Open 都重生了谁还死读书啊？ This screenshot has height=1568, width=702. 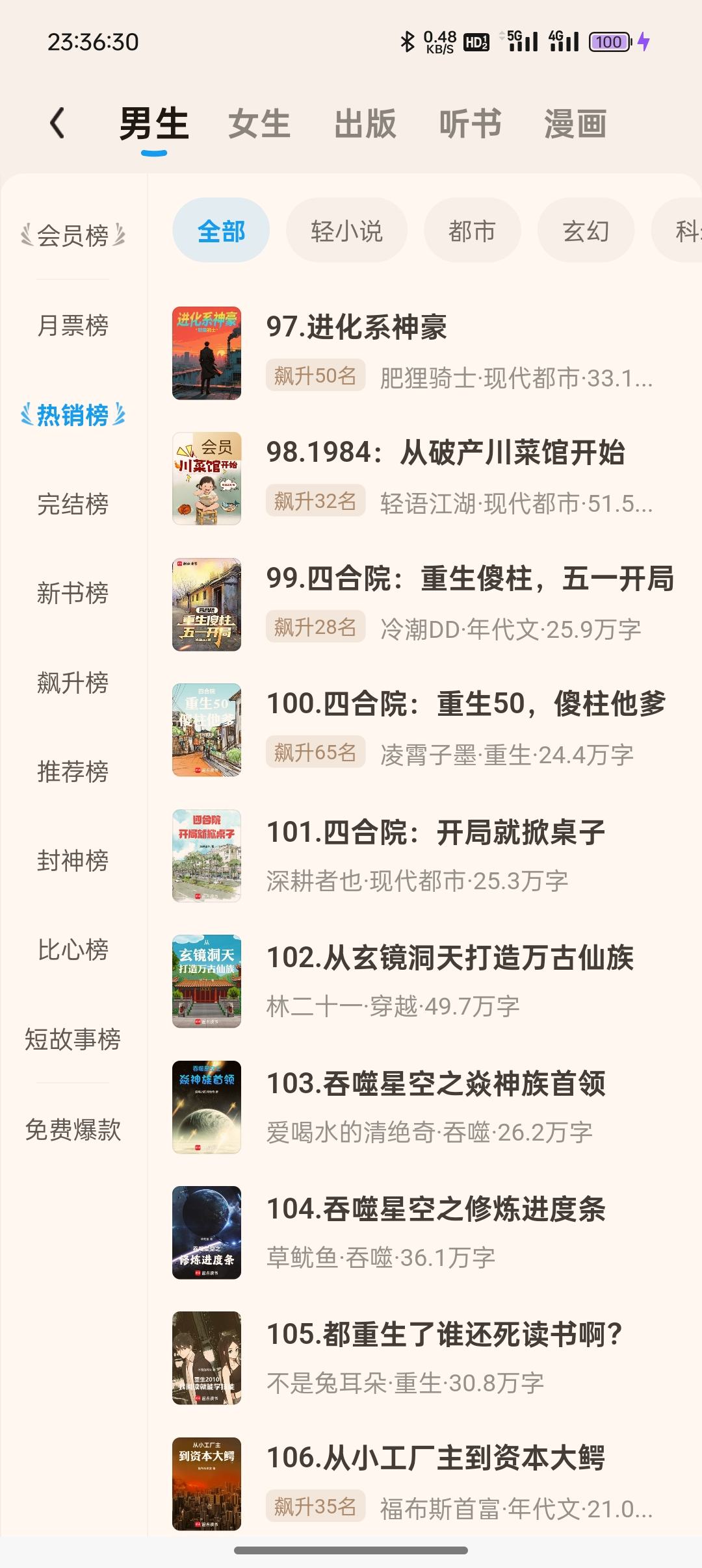pos(445,1334)
